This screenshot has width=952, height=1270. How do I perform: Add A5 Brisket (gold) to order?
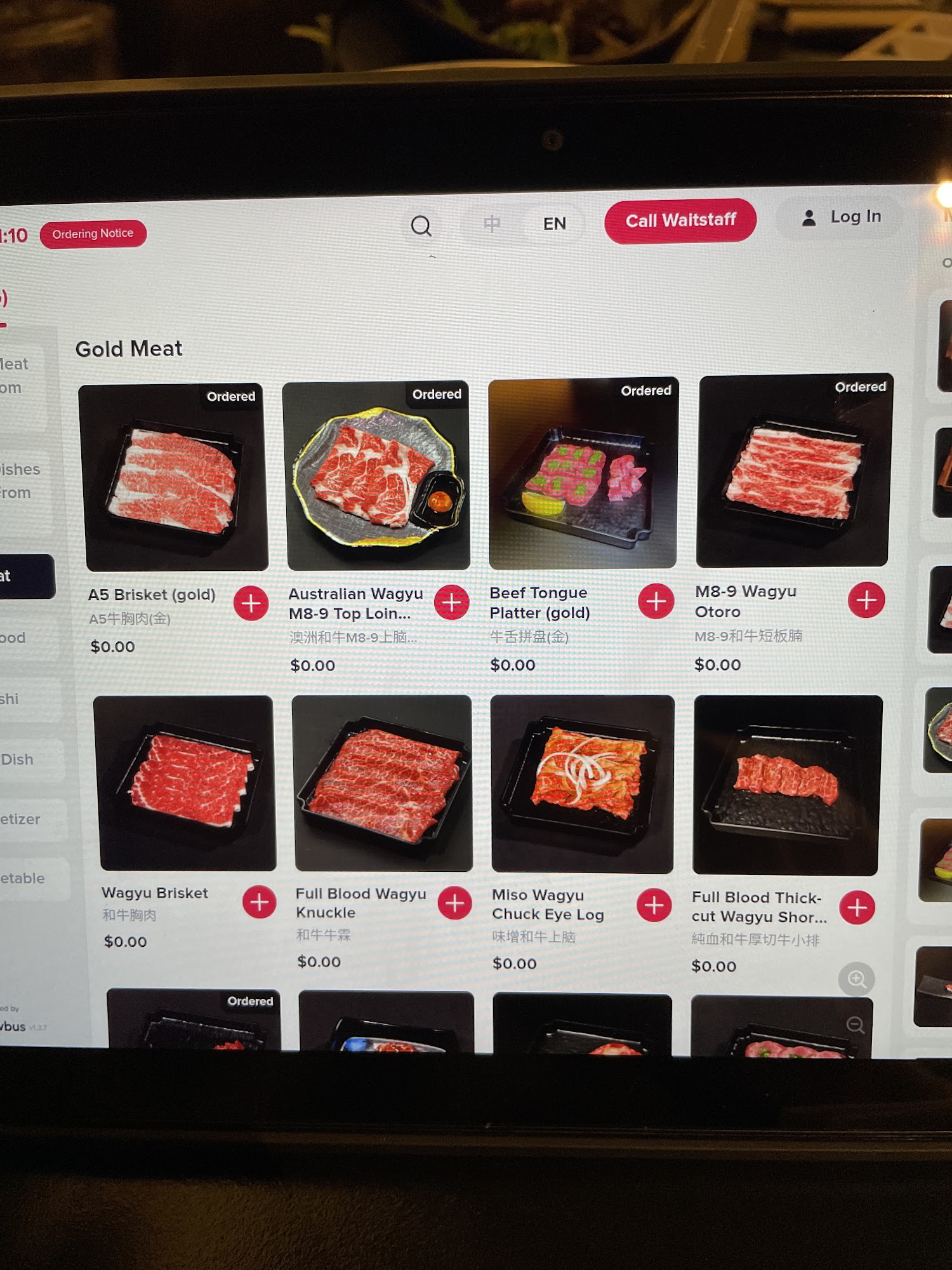pyautogui.click(x=251, y=603)
